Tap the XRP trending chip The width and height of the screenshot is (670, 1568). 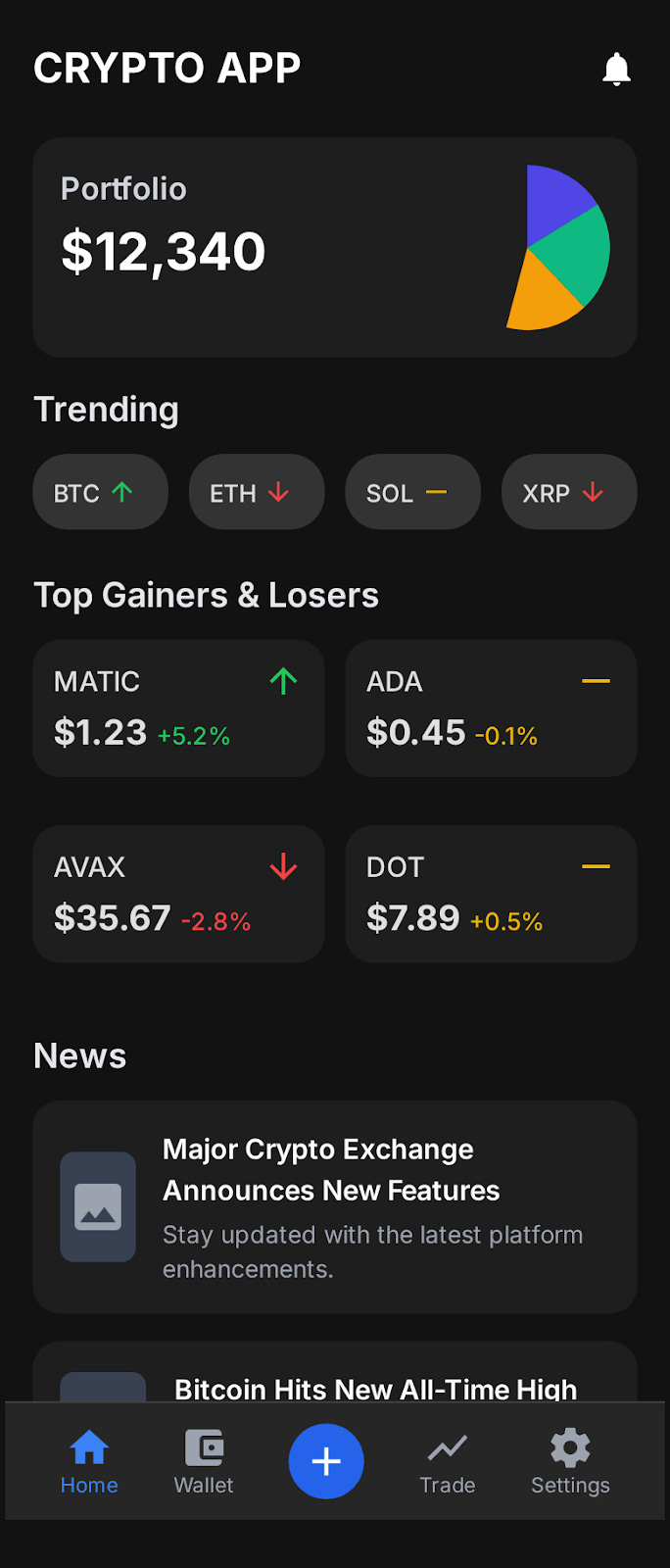tap(569, 492)
